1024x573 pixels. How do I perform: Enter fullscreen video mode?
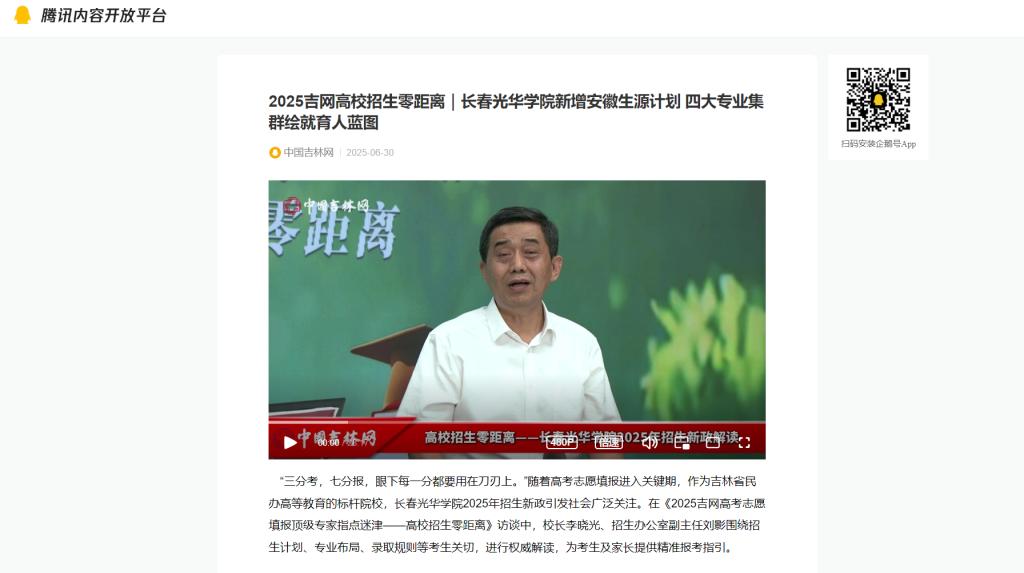coord(744,442)
